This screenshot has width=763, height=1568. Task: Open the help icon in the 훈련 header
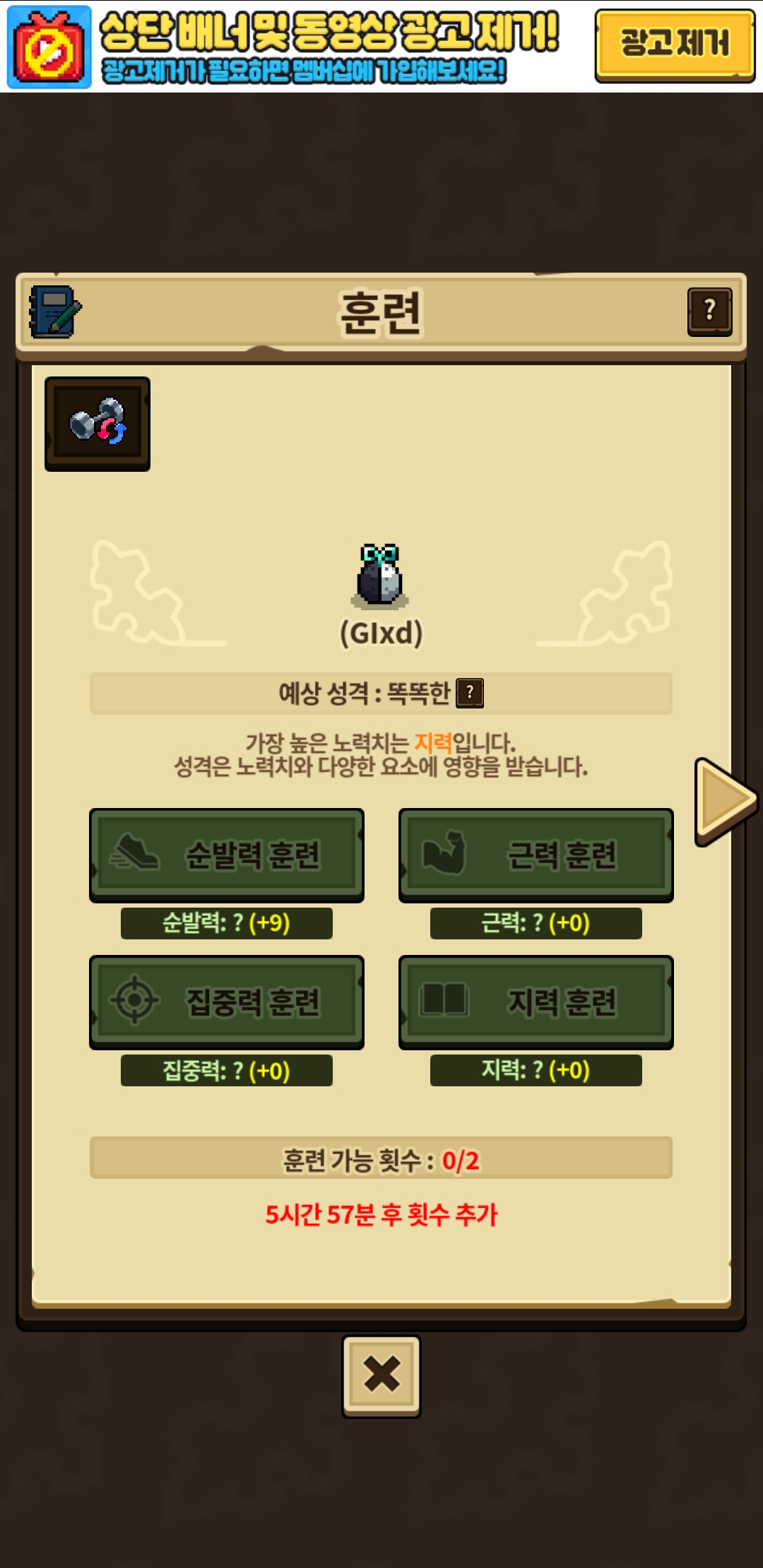(x=710, y=311)
